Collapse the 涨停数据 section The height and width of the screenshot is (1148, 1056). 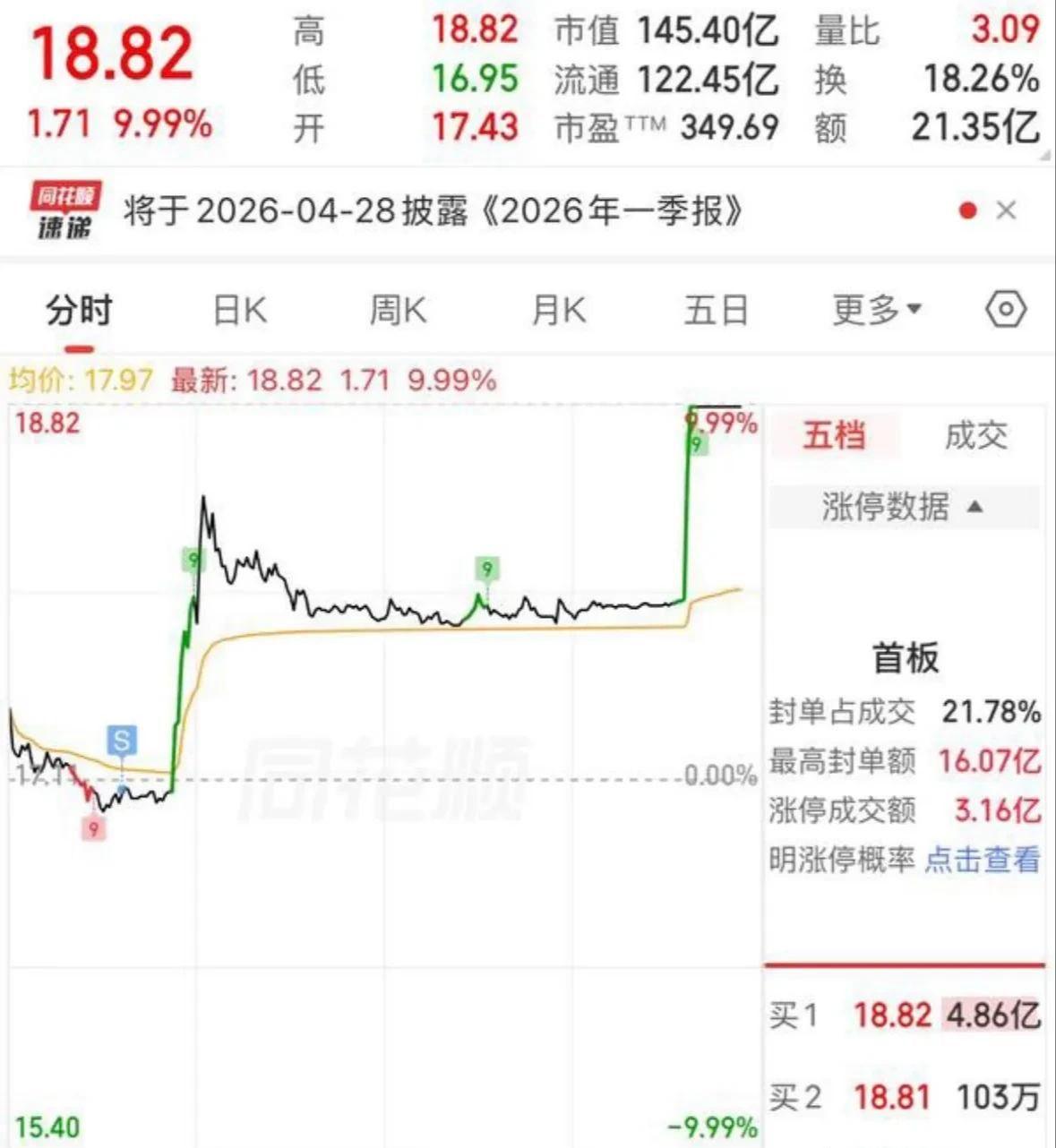pos(904,507)
